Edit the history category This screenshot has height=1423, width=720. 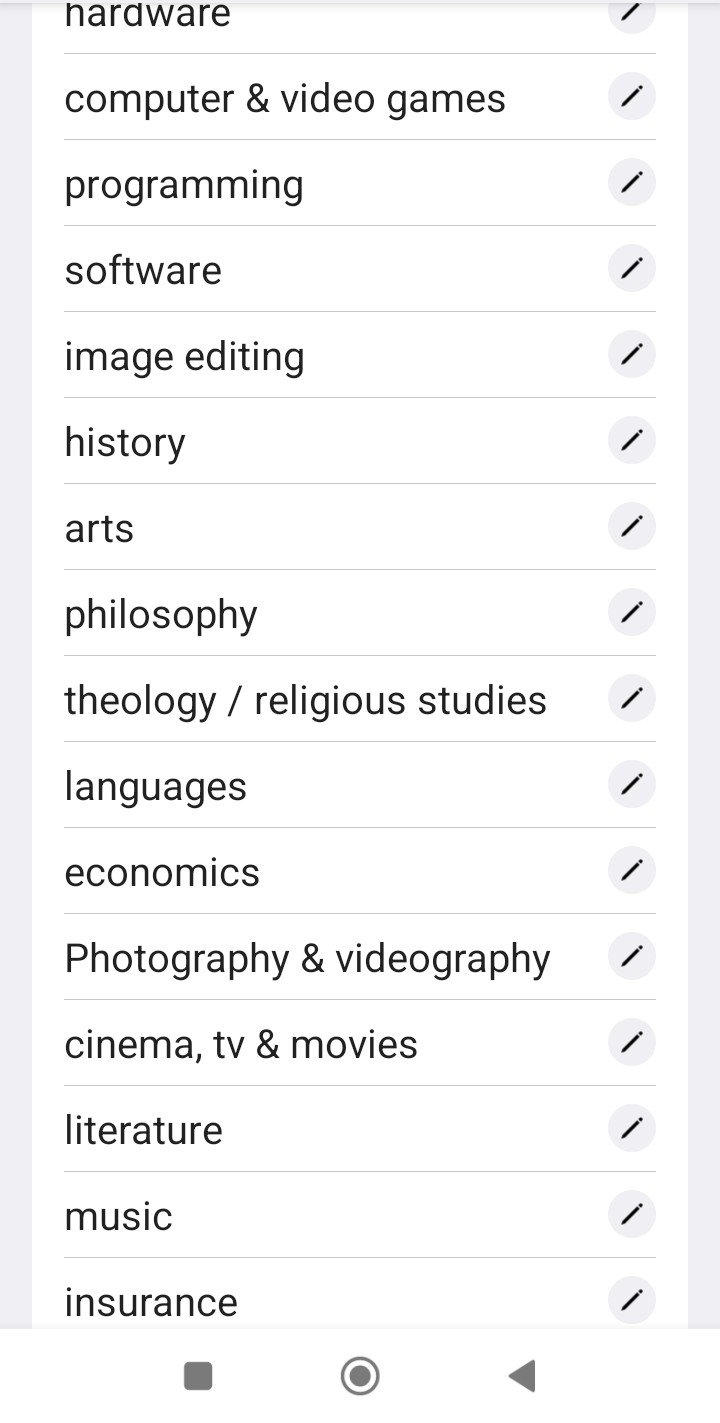631,441
